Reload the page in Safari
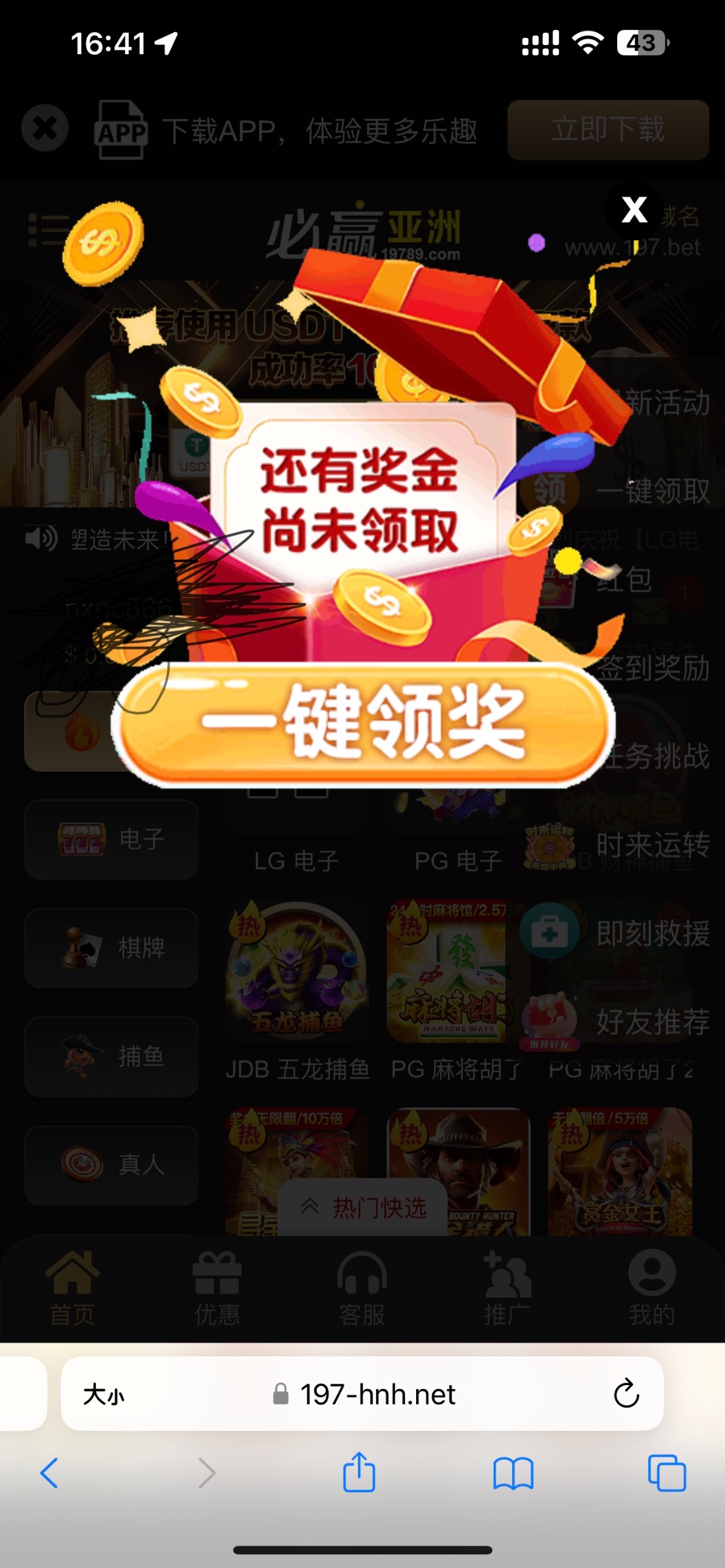 point(626,1394)
